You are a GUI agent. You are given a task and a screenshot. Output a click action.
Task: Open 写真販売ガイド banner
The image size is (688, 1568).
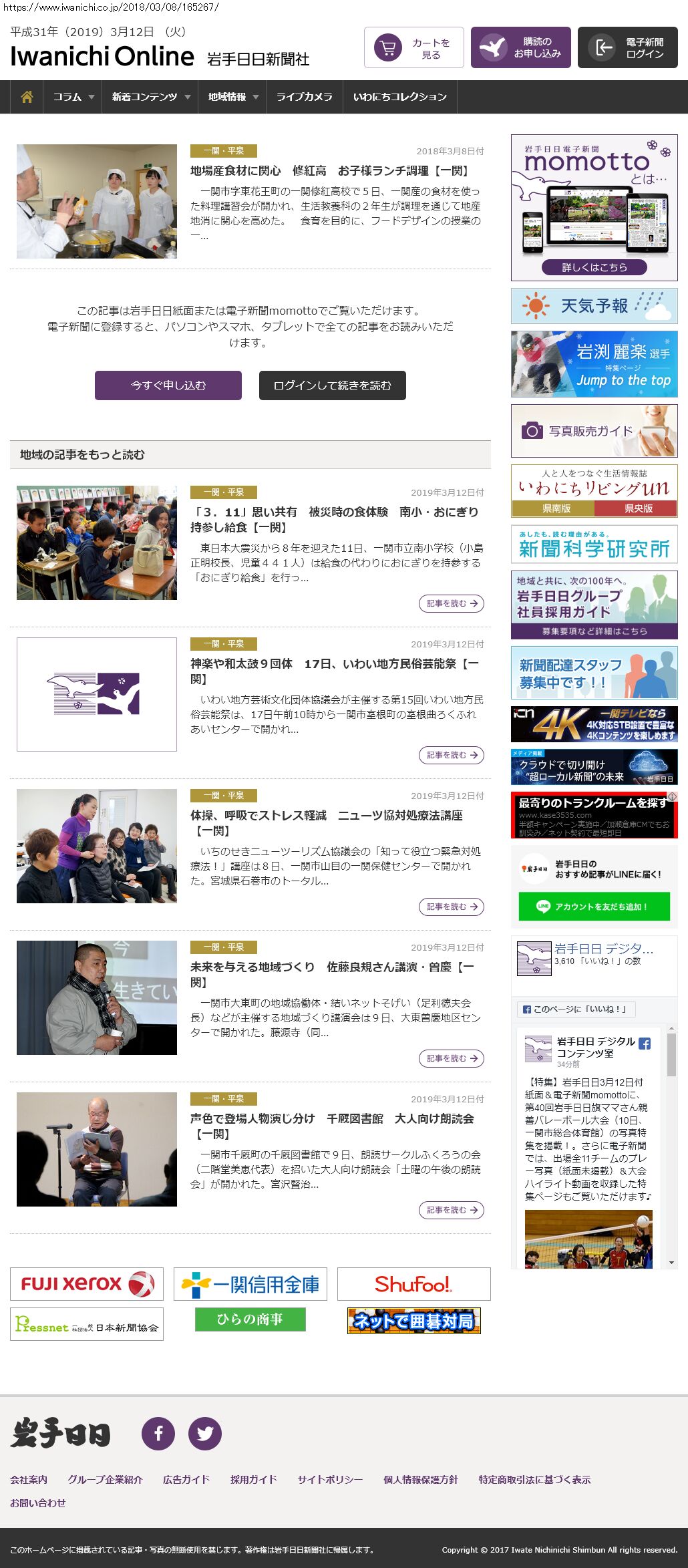pos(594,431)
